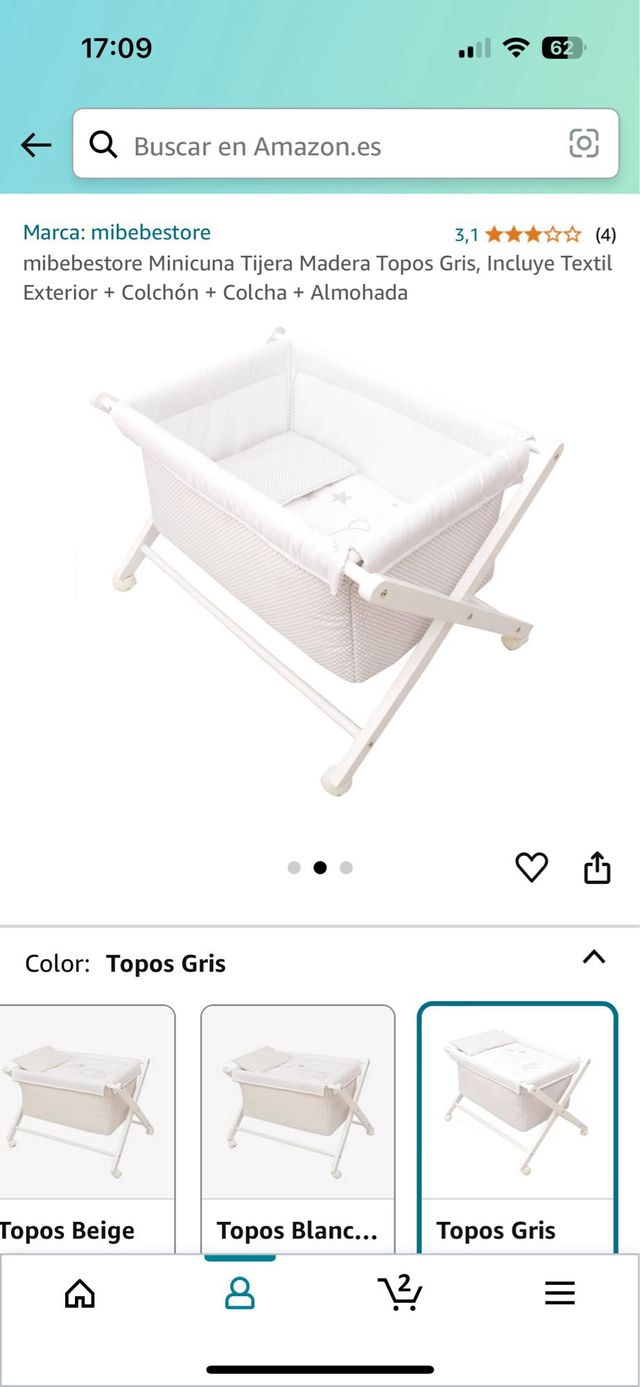Screen dimensions: 640x1387
Task: Open the Marca: mibebestore brand link
Action: (117, 232)
